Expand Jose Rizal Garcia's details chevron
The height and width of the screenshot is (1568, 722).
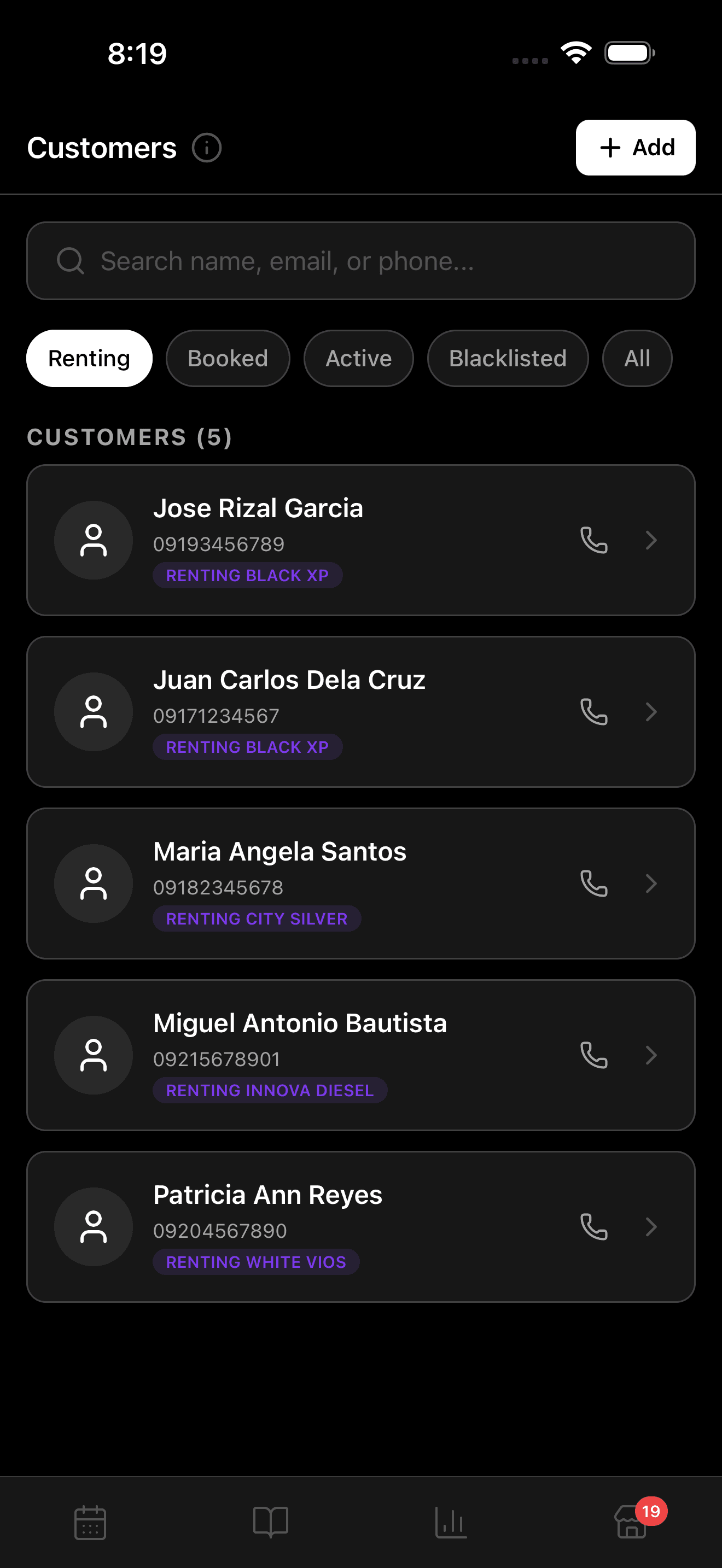tap(652, 540)
